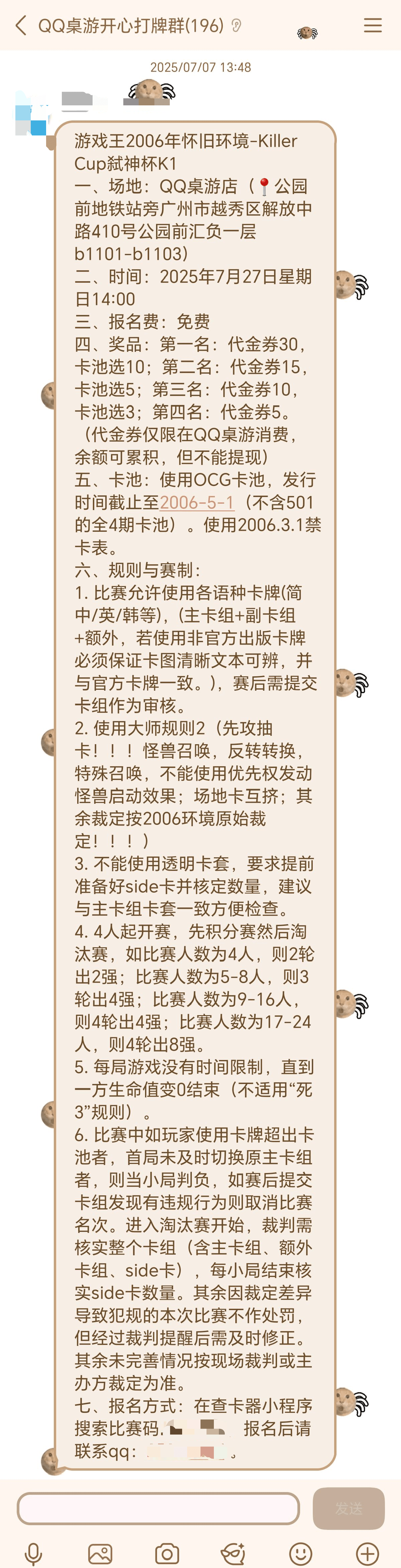Tap the 发送 send button
The width and height of the screenshot is (401, 1568).
tap(349, 1508)
